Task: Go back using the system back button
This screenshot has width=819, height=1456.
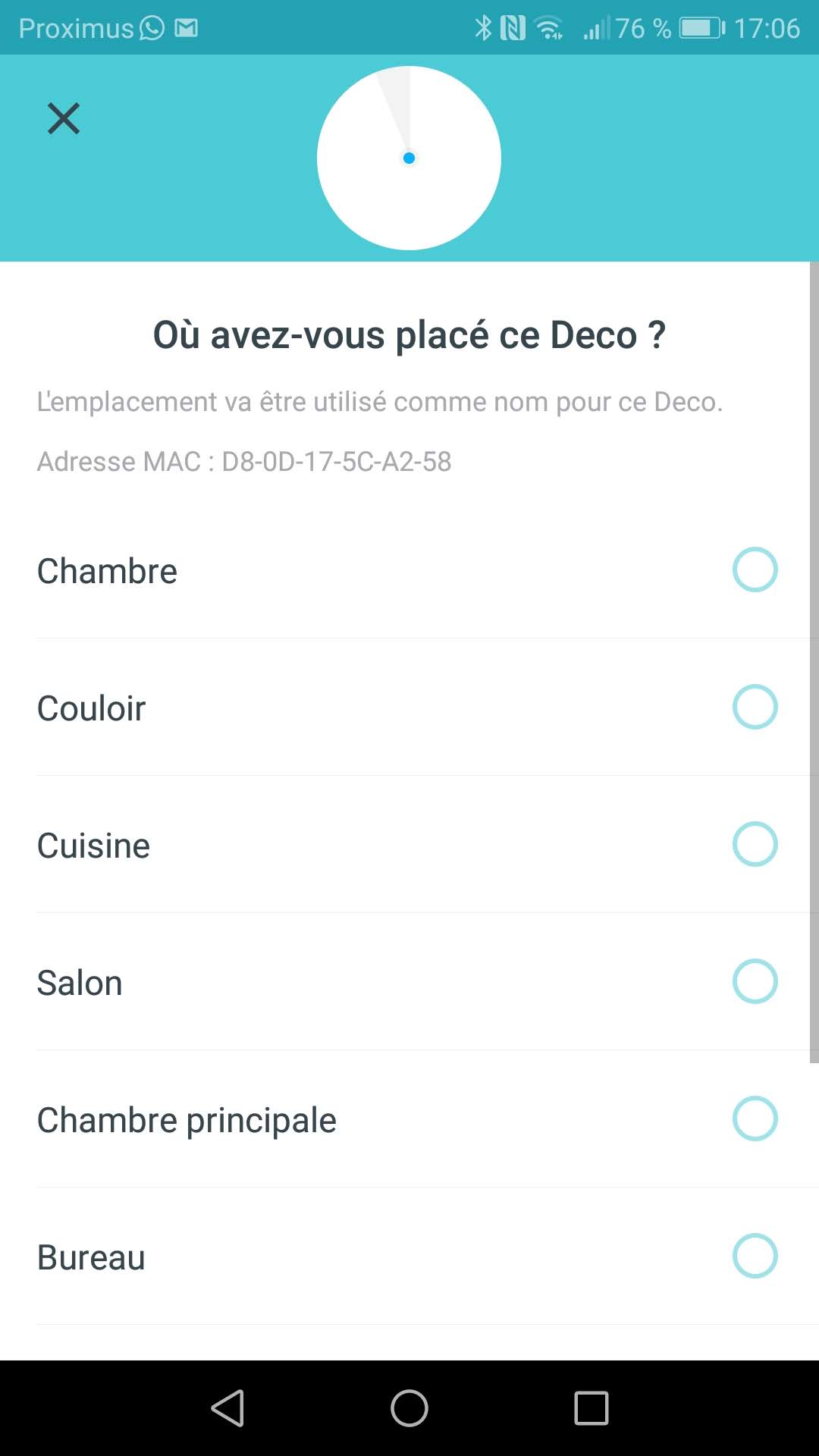Action: pyautogui.click(x=227, y=1408)
